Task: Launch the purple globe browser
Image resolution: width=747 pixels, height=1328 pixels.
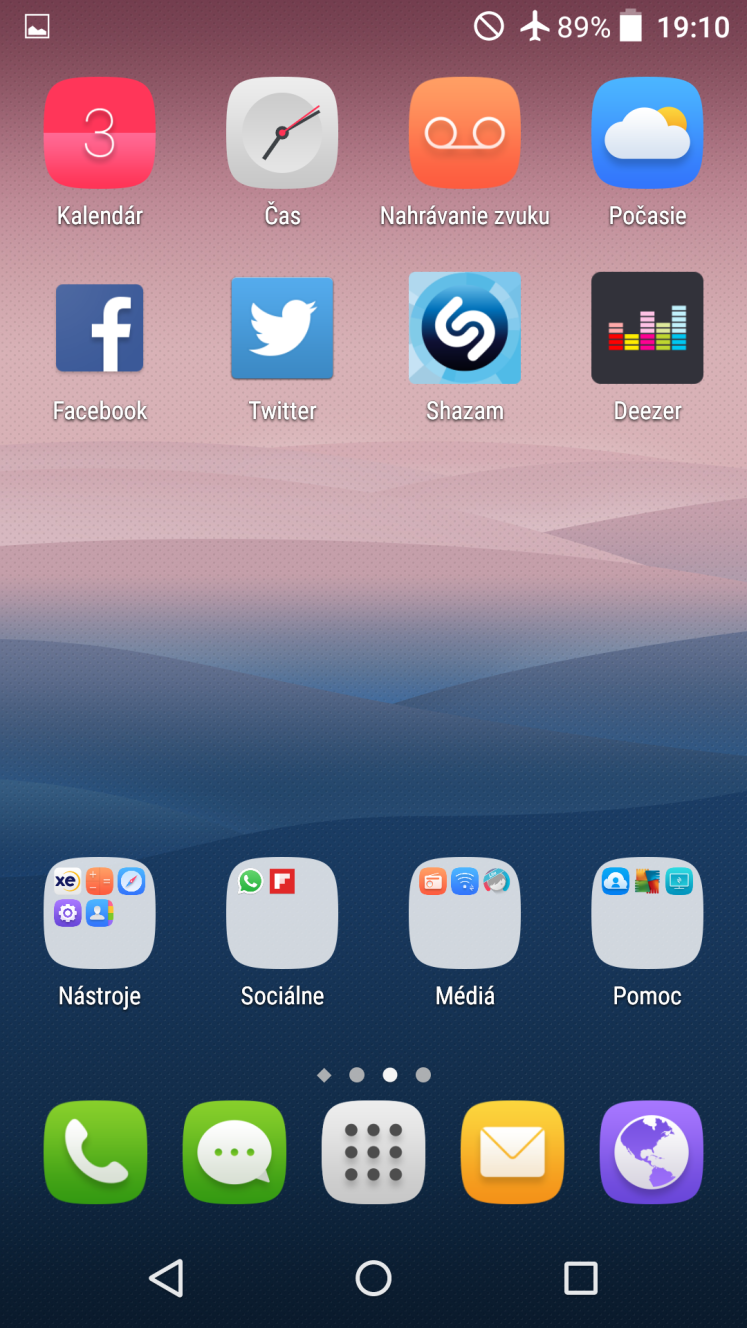Action: click(x=651, y=1152)
